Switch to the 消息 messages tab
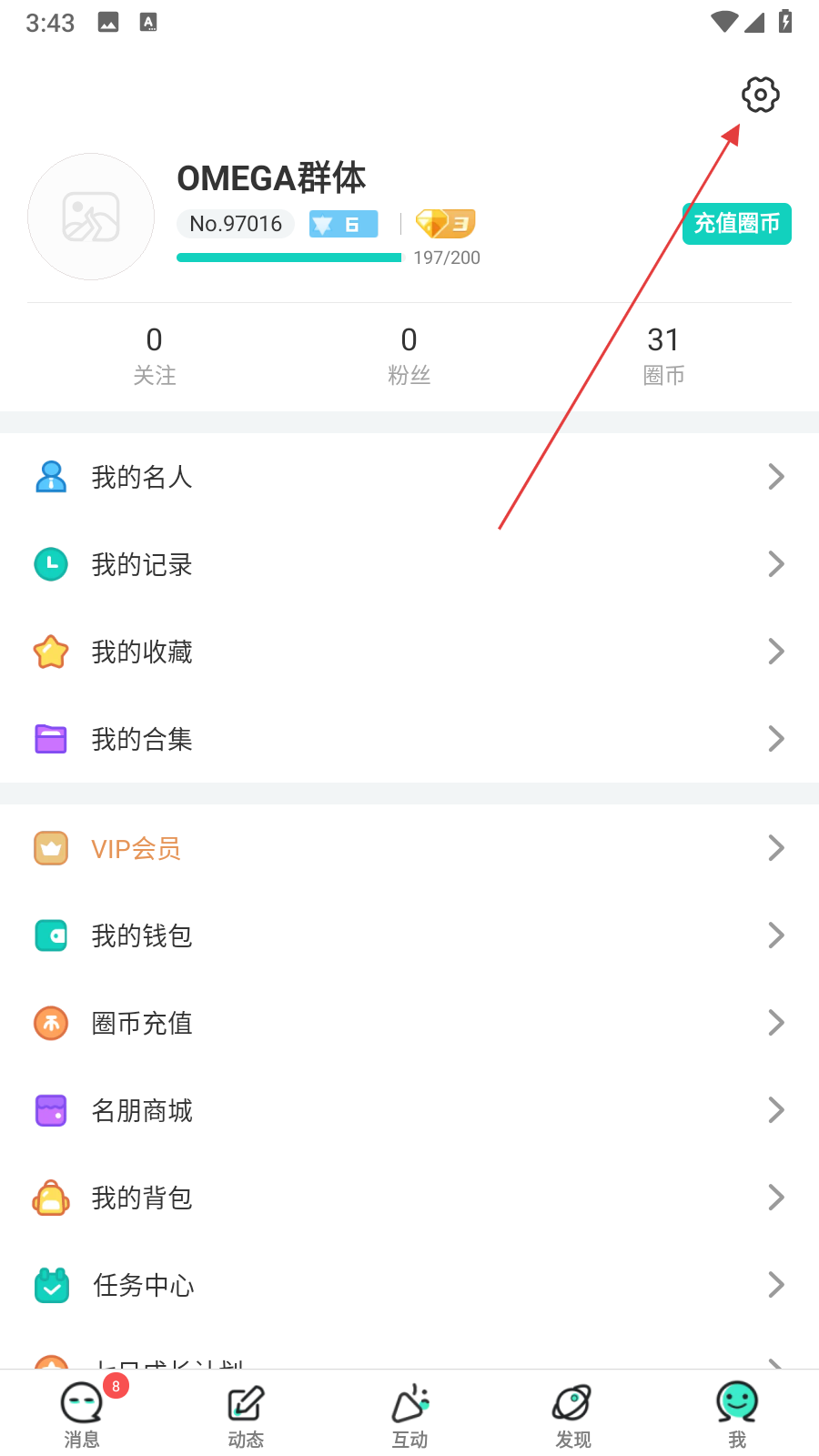The image size is (819, 1456). click(82, 1414)
